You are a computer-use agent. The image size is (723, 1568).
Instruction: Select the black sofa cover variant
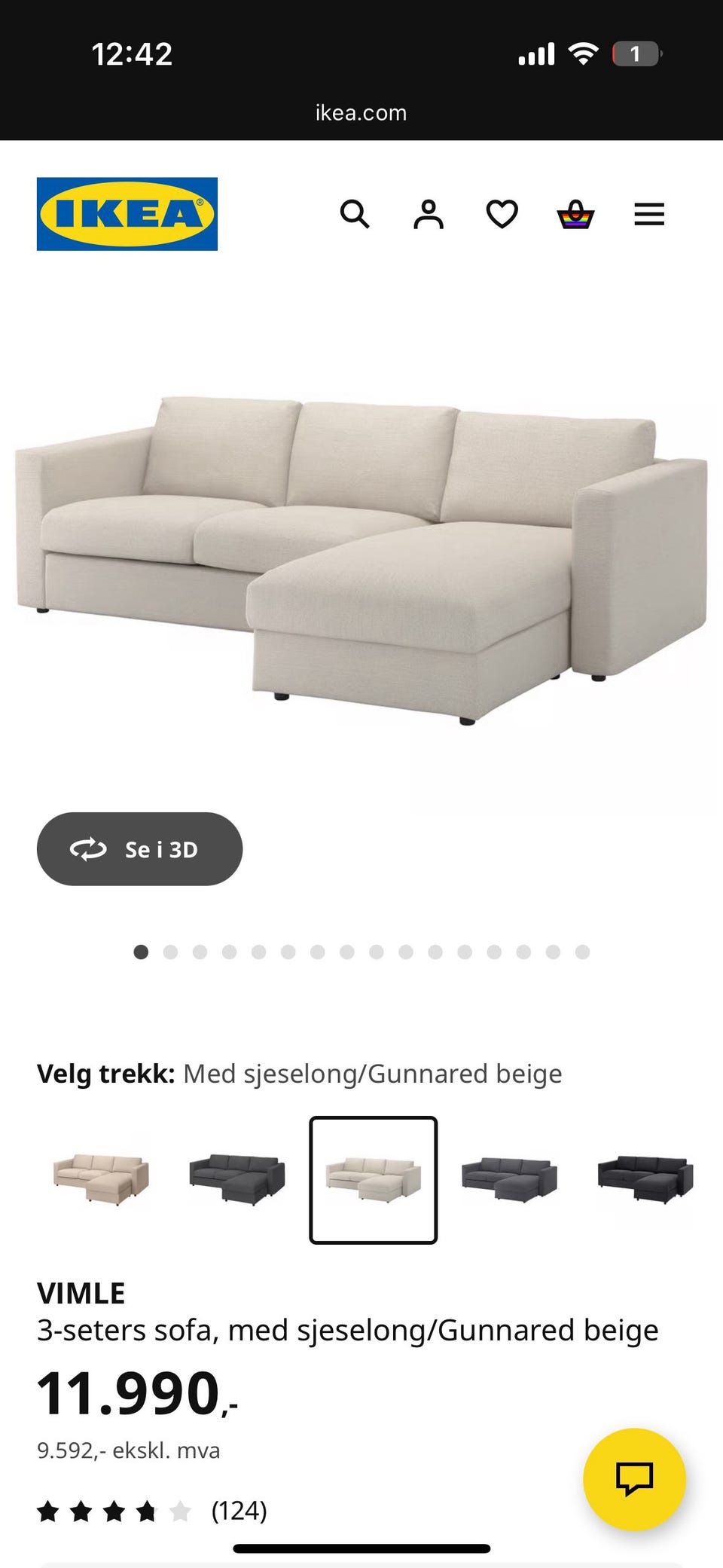[x=644, y=1178]
